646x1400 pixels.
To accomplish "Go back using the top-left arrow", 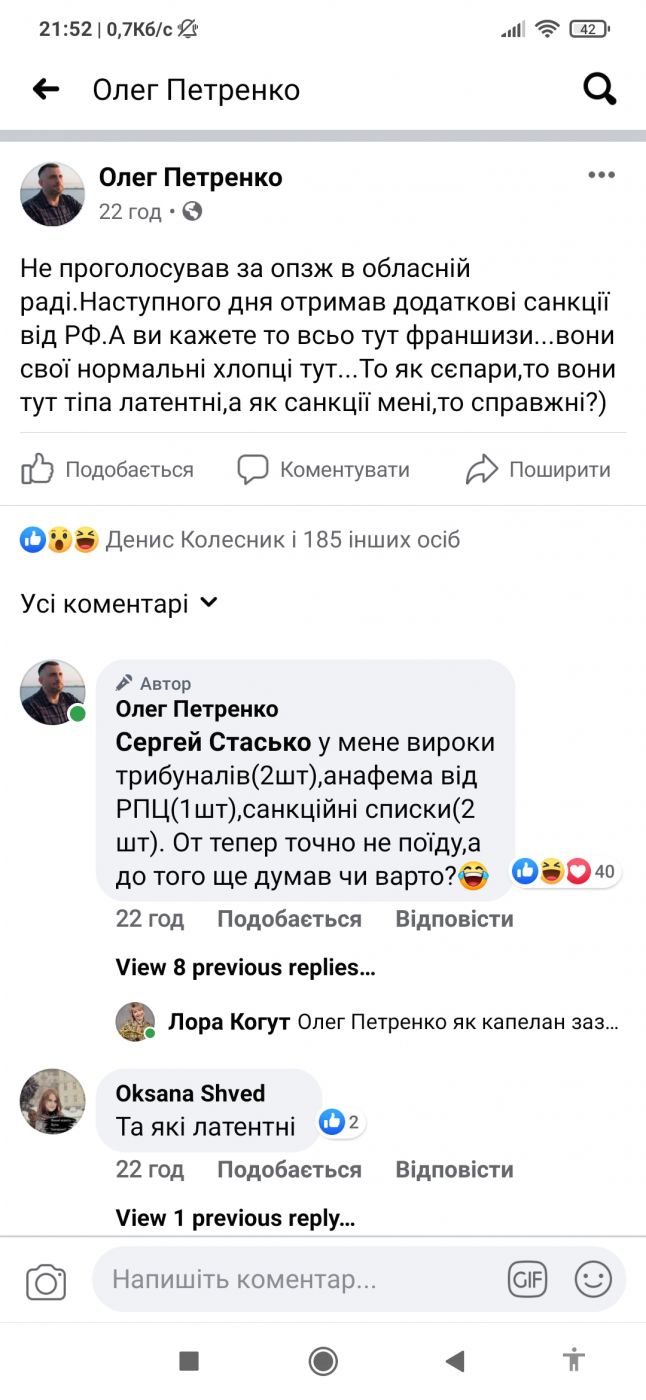I will coord(46,90).
